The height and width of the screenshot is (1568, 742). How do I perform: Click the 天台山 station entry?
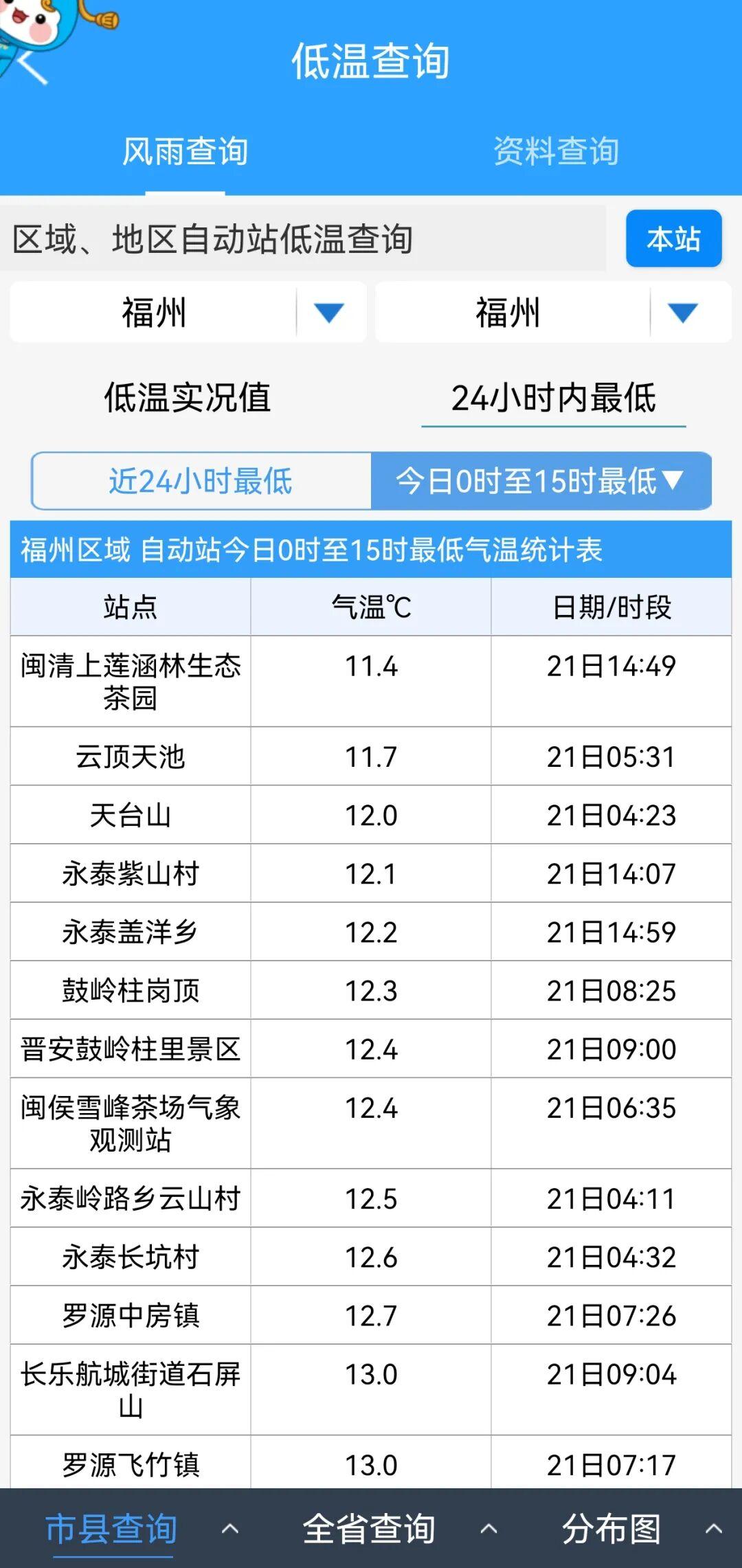(x=131, y=814)
